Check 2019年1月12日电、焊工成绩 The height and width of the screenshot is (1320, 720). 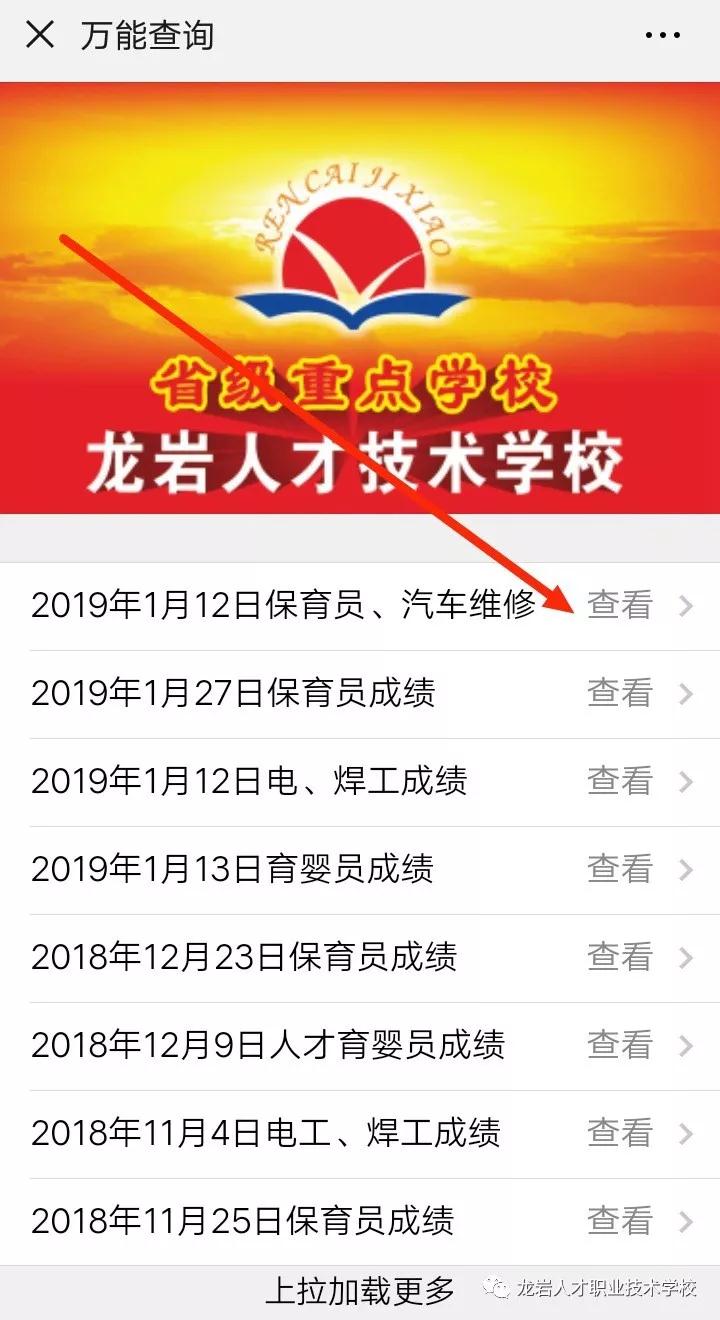[360, 781]
